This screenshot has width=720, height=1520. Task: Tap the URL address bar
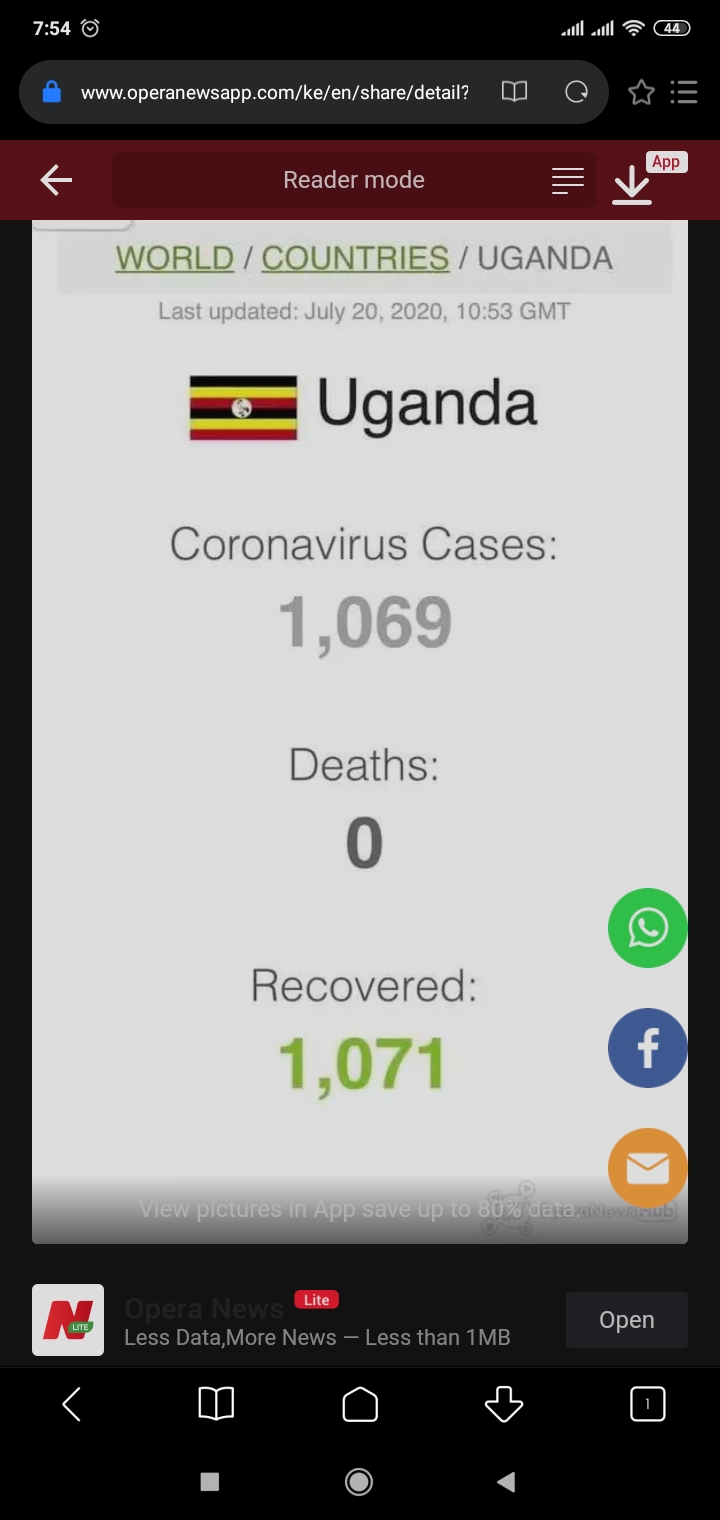click(275, 93)
